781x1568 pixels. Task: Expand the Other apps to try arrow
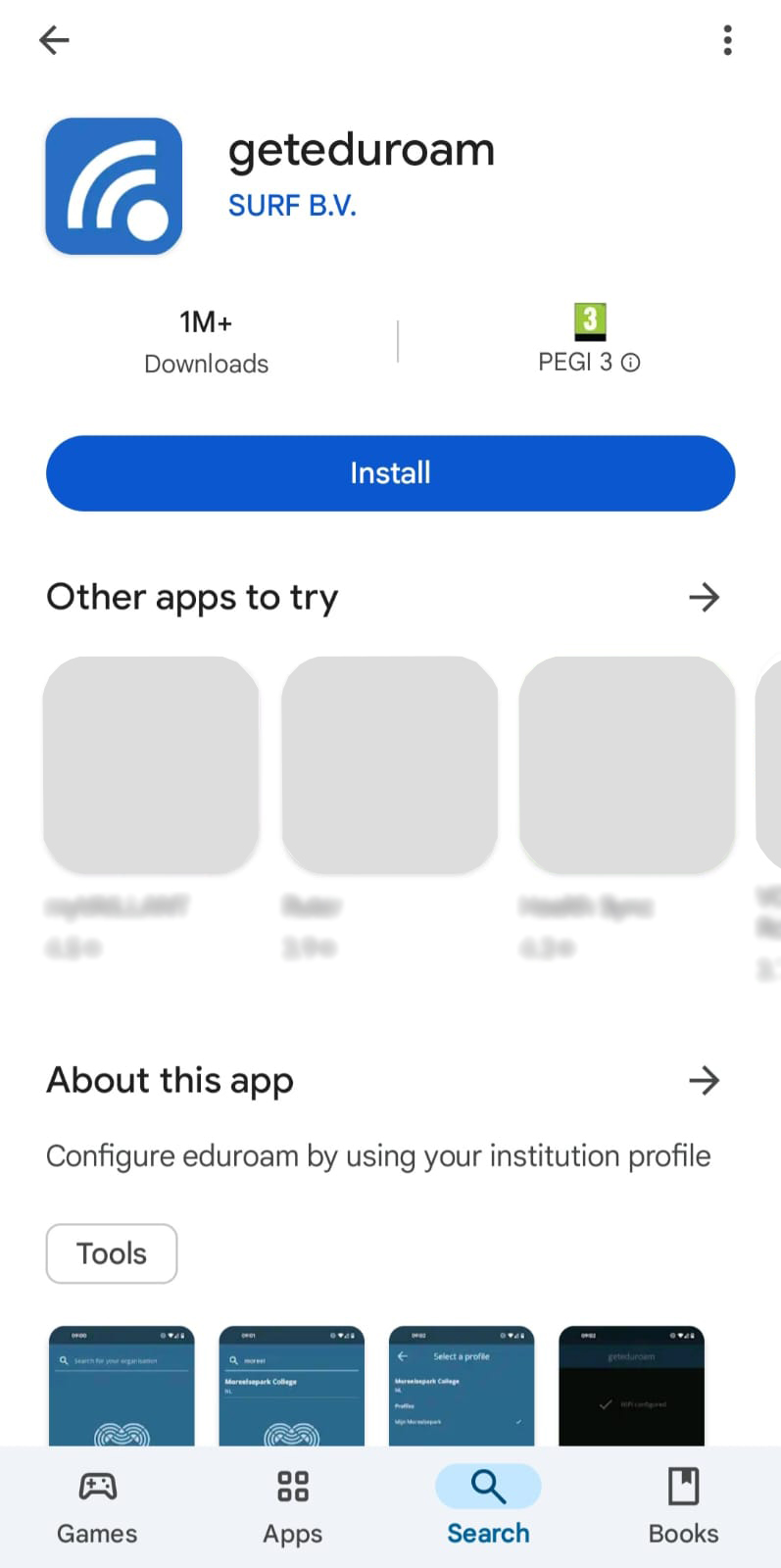[704, 597]
